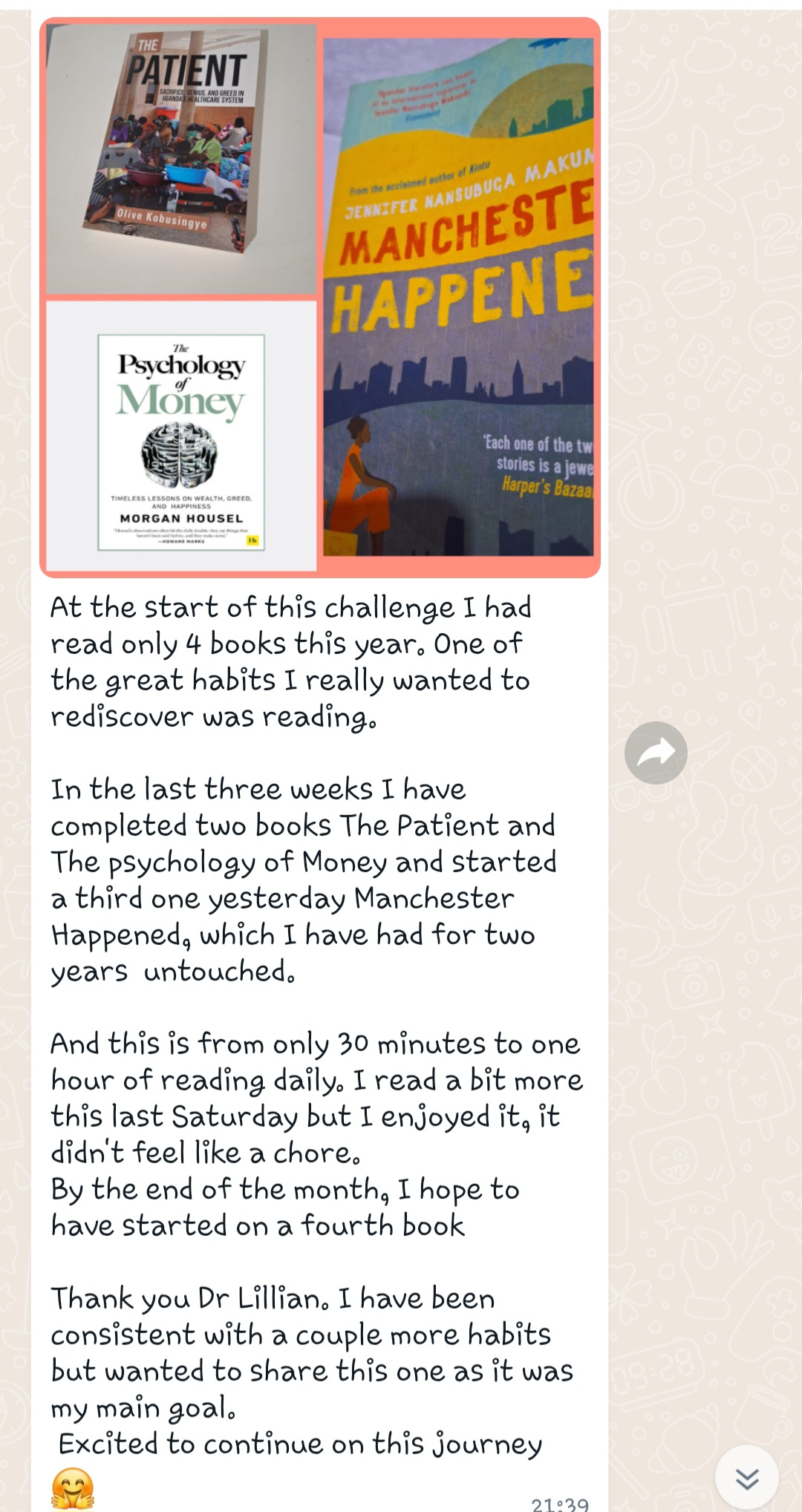Open the book collage image in the message
Image resolution: width=802 pixels, height=1512 pixels.
[x=319, y=297]
